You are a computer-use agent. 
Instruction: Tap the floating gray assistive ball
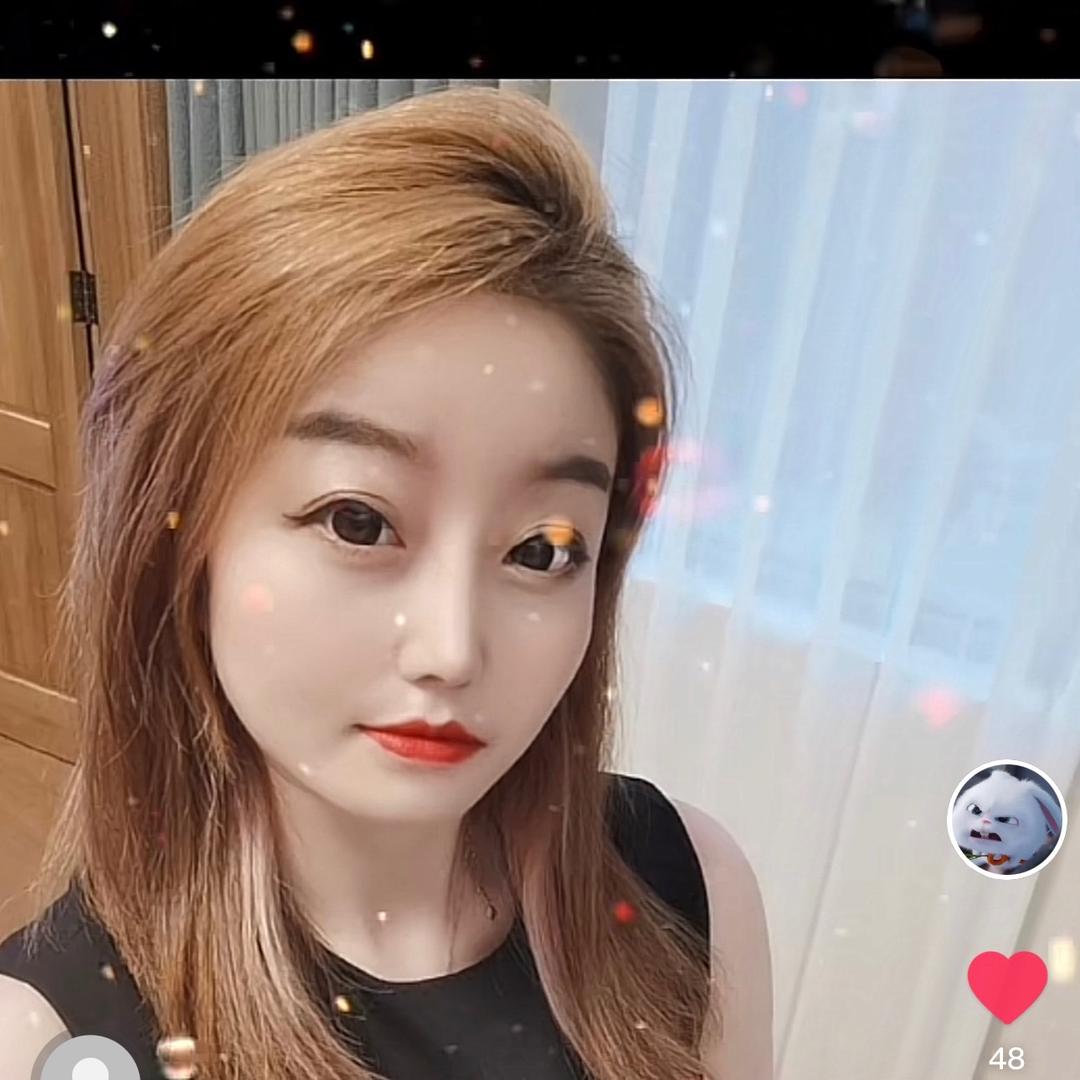pos(88,1064)
